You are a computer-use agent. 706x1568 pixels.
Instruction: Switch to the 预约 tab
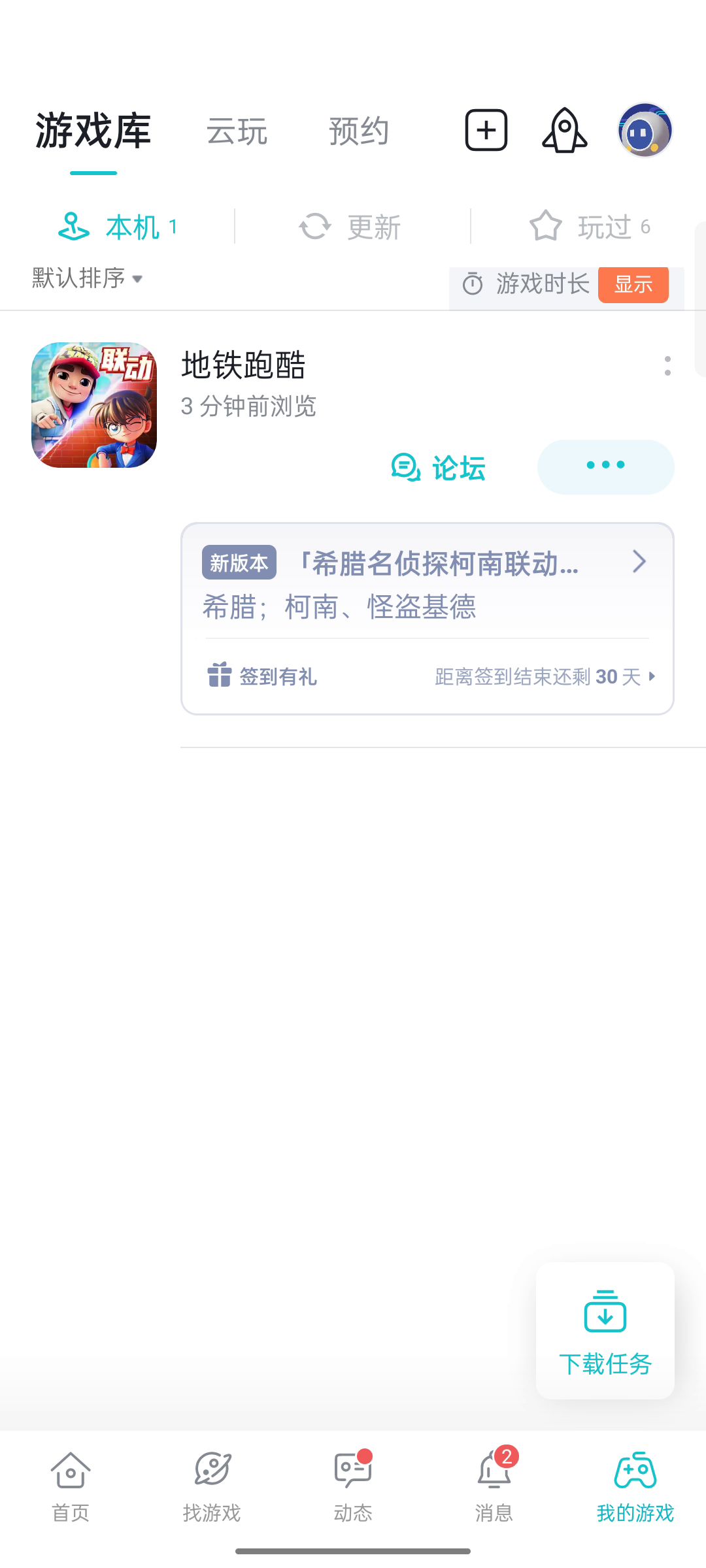(359, 131)
